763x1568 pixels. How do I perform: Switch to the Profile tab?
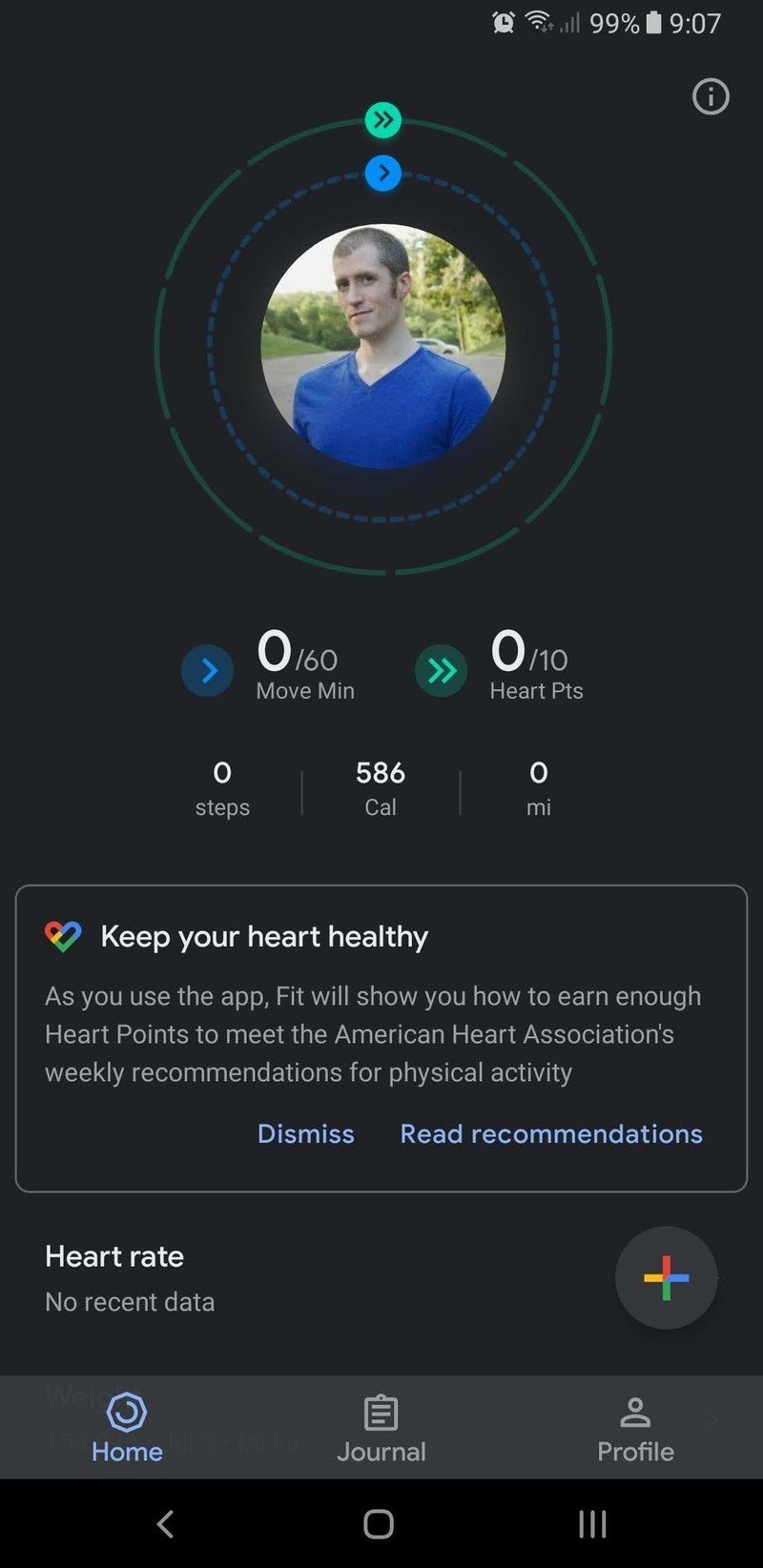click(634, 1428)
